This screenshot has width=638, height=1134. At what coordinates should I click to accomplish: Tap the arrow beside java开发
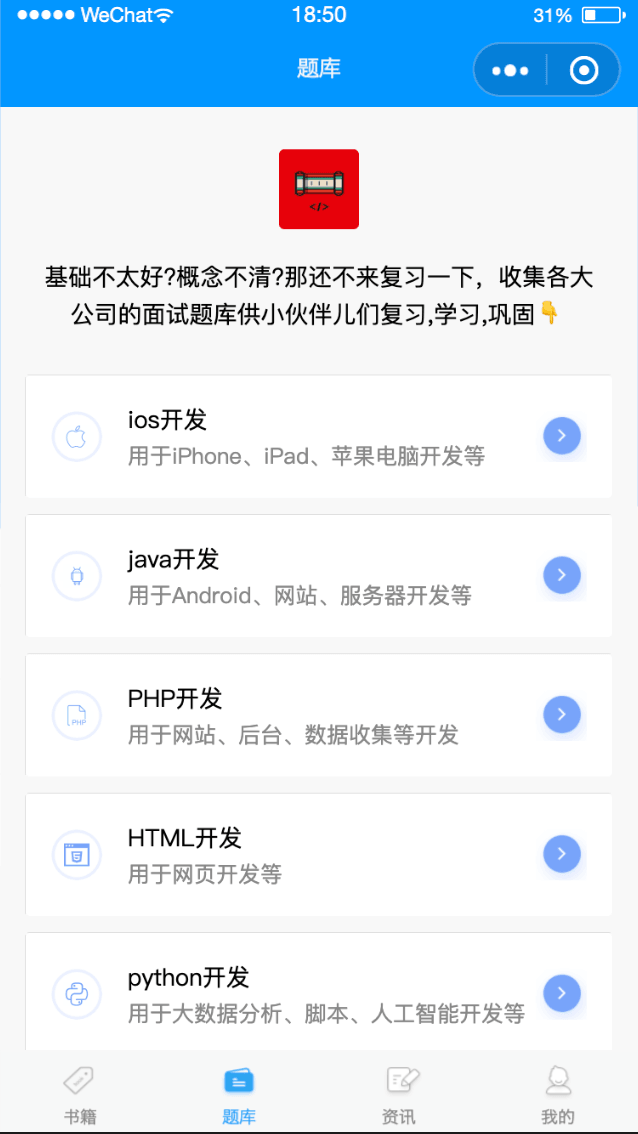coord(562,575)
